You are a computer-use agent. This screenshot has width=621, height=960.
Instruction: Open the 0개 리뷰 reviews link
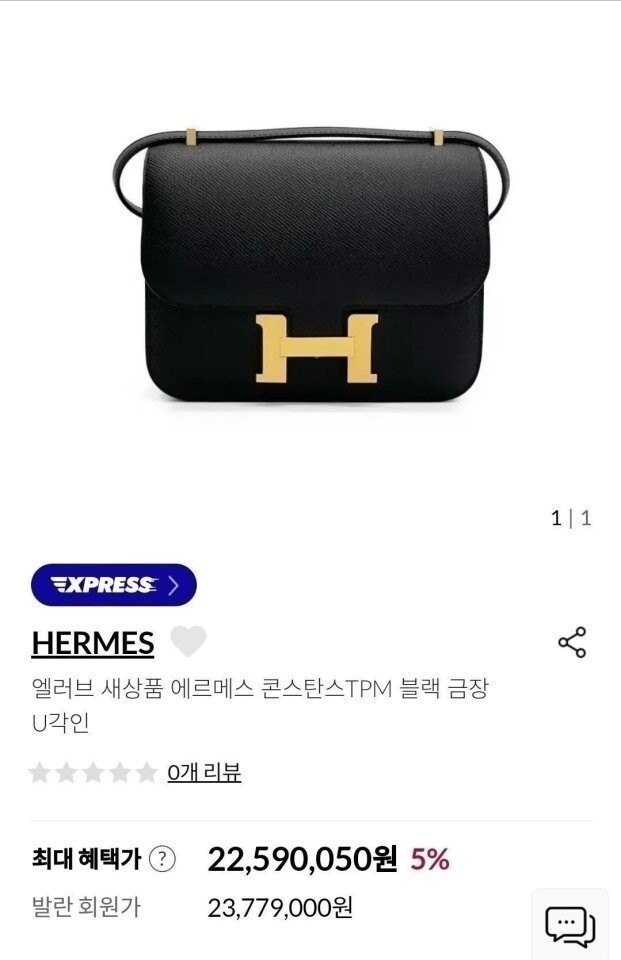point(204,773)
